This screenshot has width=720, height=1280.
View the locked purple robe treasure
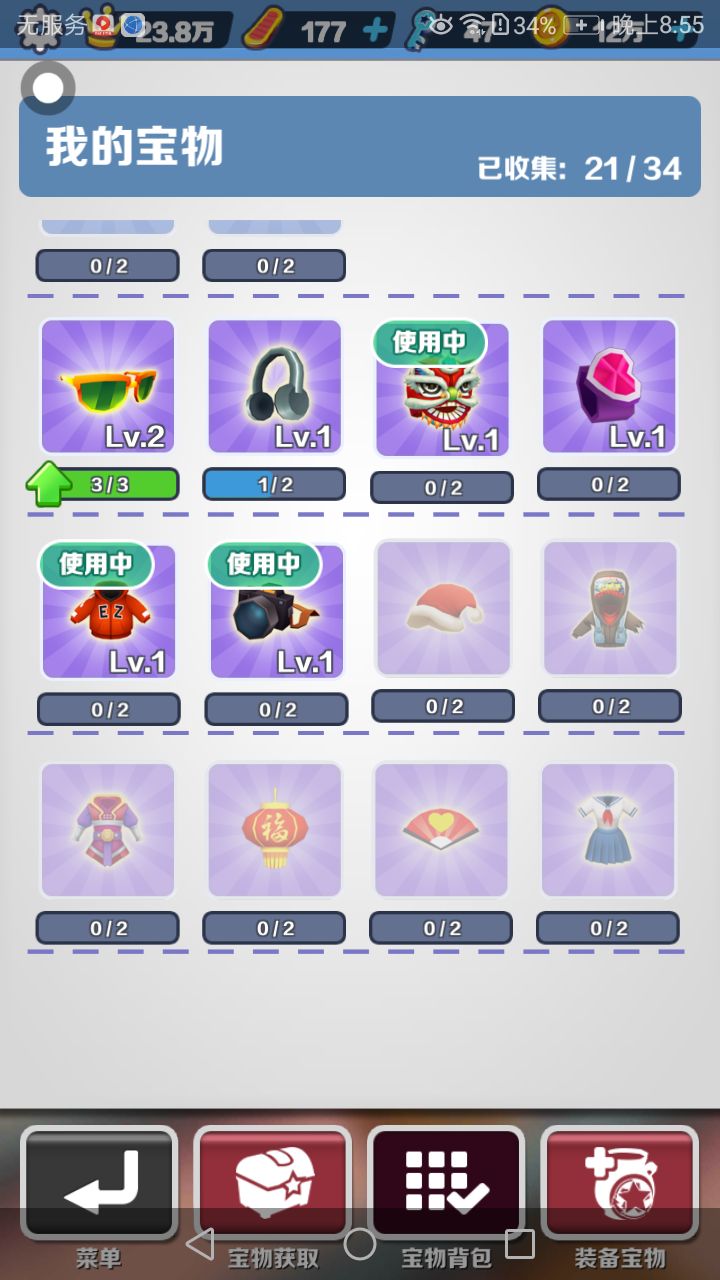(108, 830)
